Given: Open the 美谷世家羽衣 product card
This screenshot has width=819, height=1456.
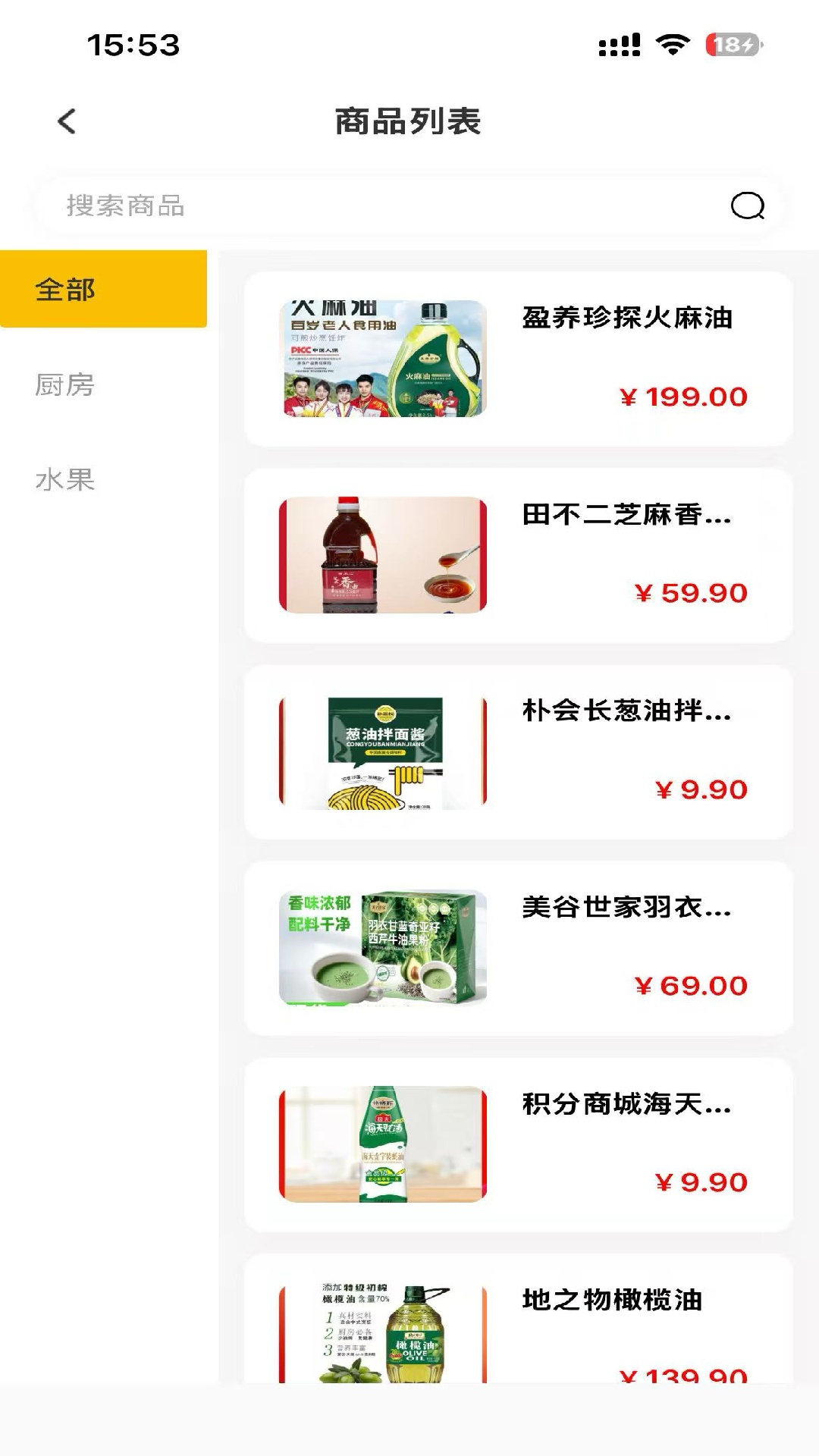Looking at the screenshot, I should pyautogui.click(x=518, y=948).
